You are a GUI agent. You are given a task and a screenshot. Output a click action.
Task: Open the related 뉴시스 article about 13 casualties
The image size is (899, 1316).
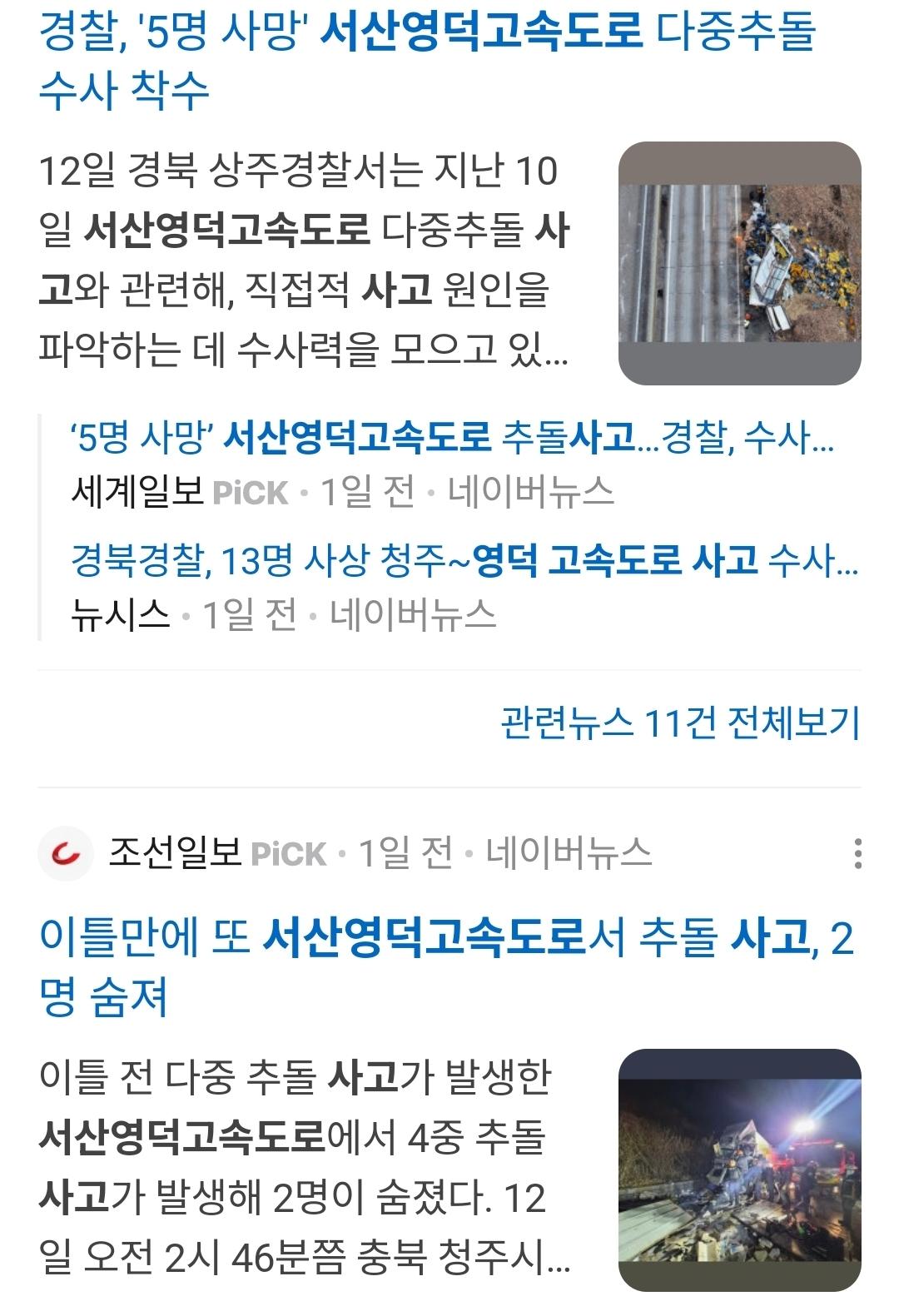(464, 560)
